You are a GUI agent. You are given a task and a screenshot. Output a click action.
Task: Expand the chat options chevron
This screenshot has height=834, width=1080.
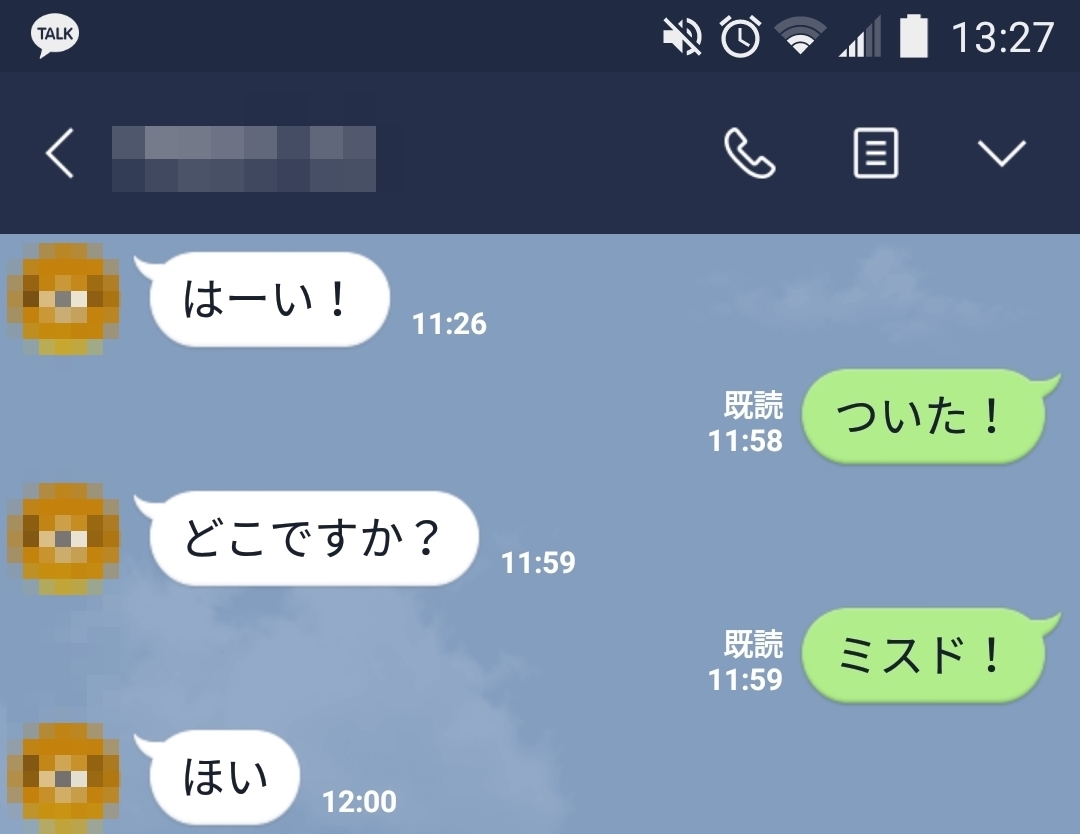click(x=1001, y=154)
